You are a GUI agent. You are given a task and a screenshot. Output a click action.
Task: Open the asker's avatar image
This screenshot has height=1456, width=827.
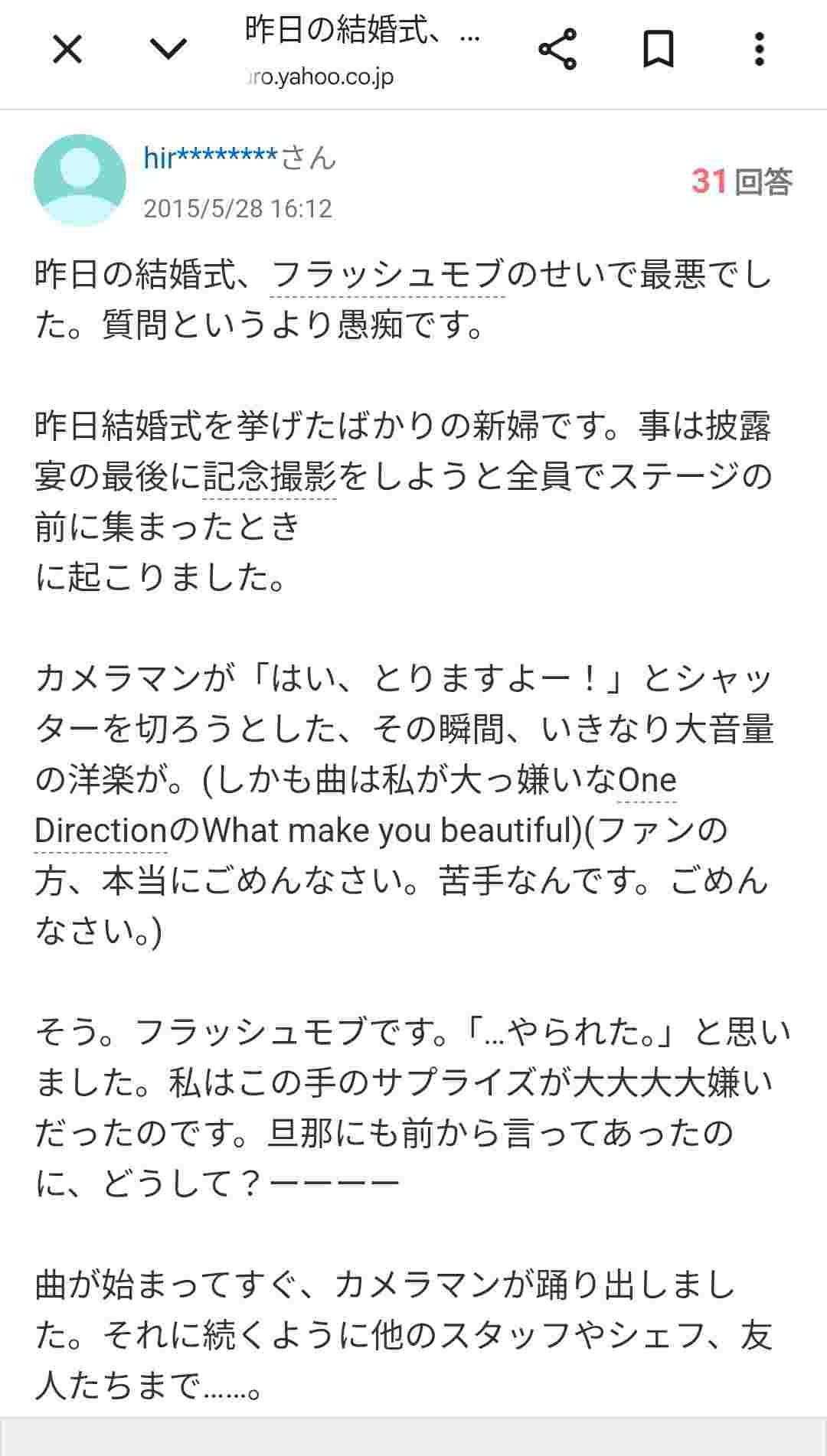[80, 181]
